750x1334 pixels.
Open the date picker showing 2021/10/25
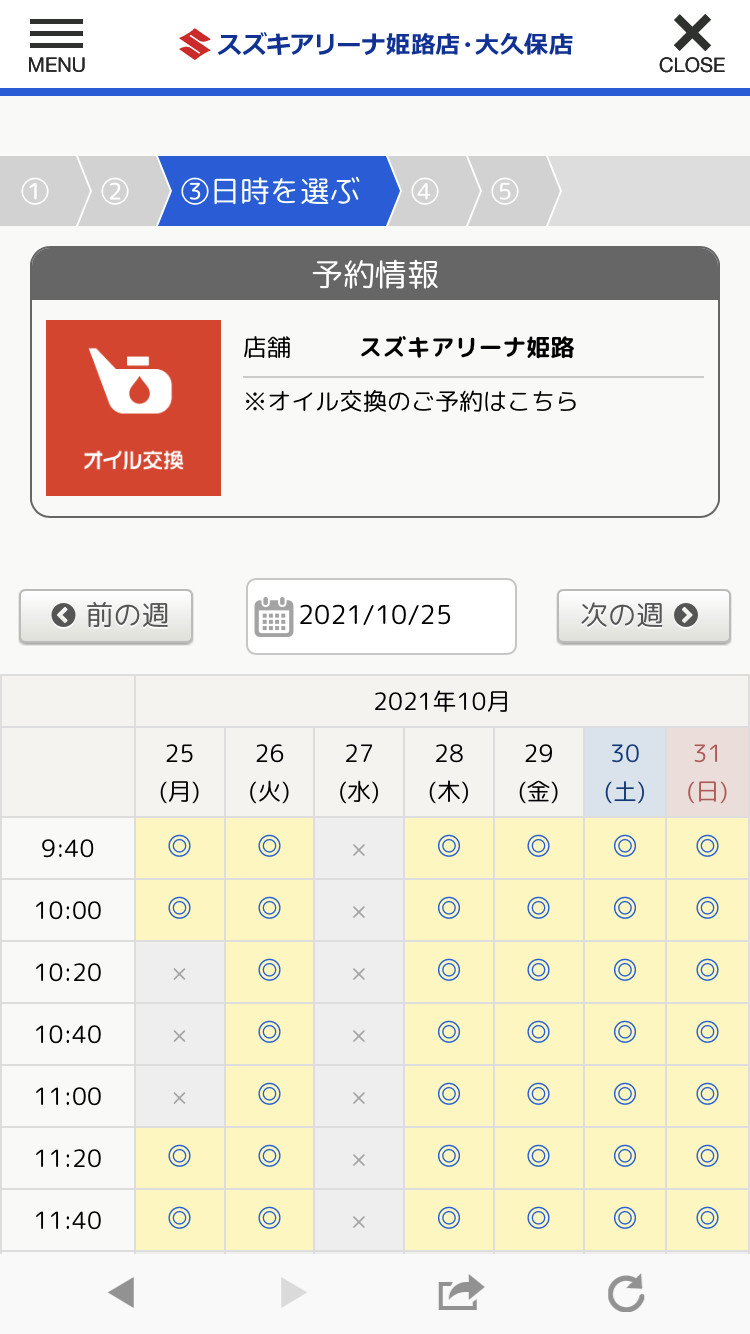[x=381, y=616]
